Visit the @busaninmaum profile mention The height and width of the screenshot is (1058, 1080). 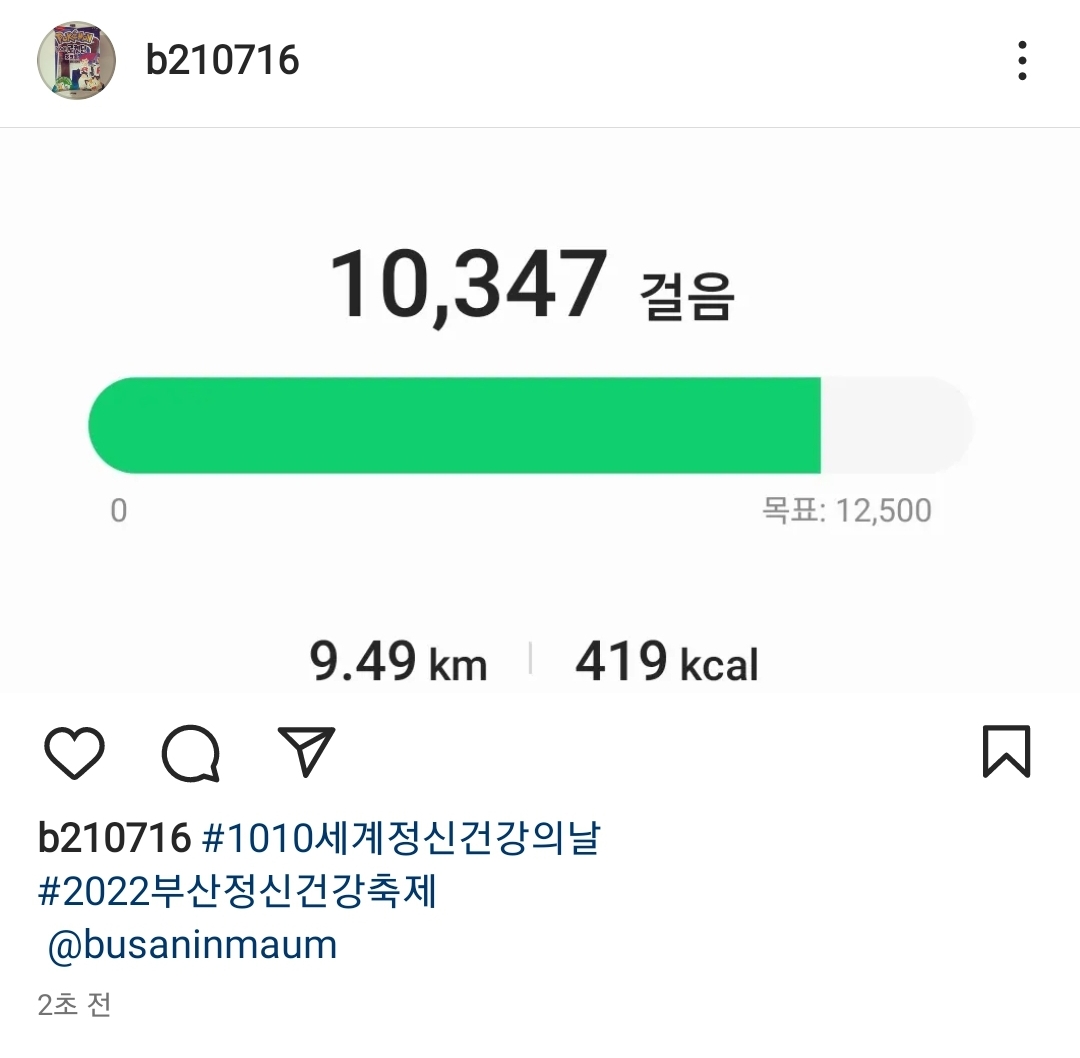[x=192, y=944]
